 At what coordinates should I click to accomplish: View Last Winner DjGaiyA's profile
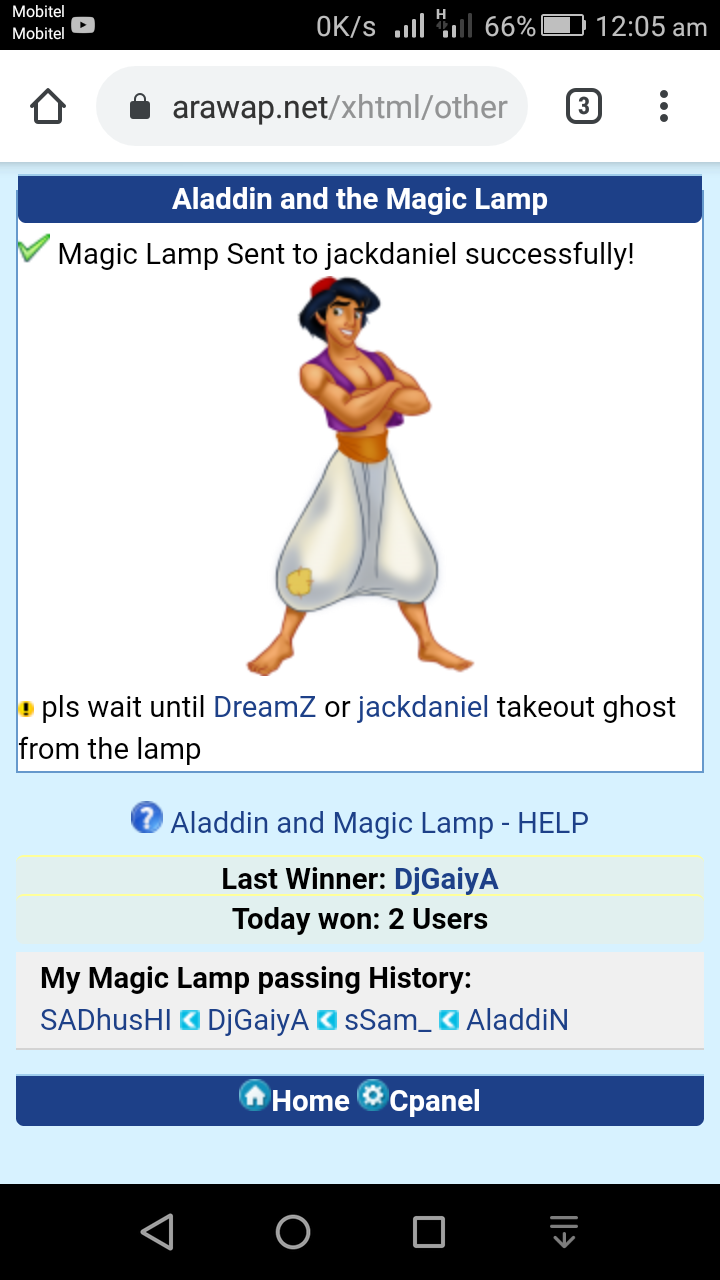coord(445,879)
